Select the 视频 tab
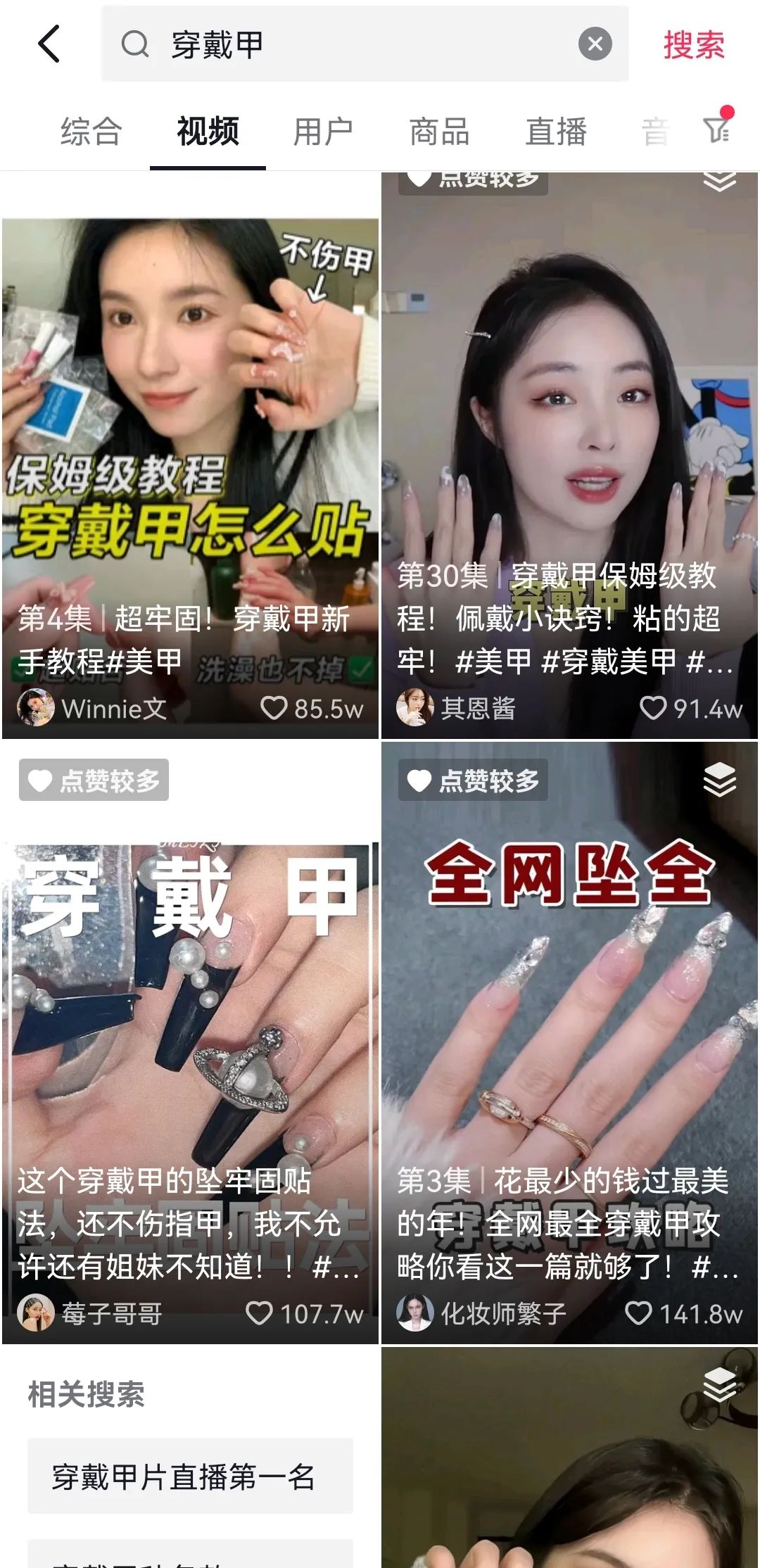The height and width of the screenshot is (1568, 760). coord(208,132)
